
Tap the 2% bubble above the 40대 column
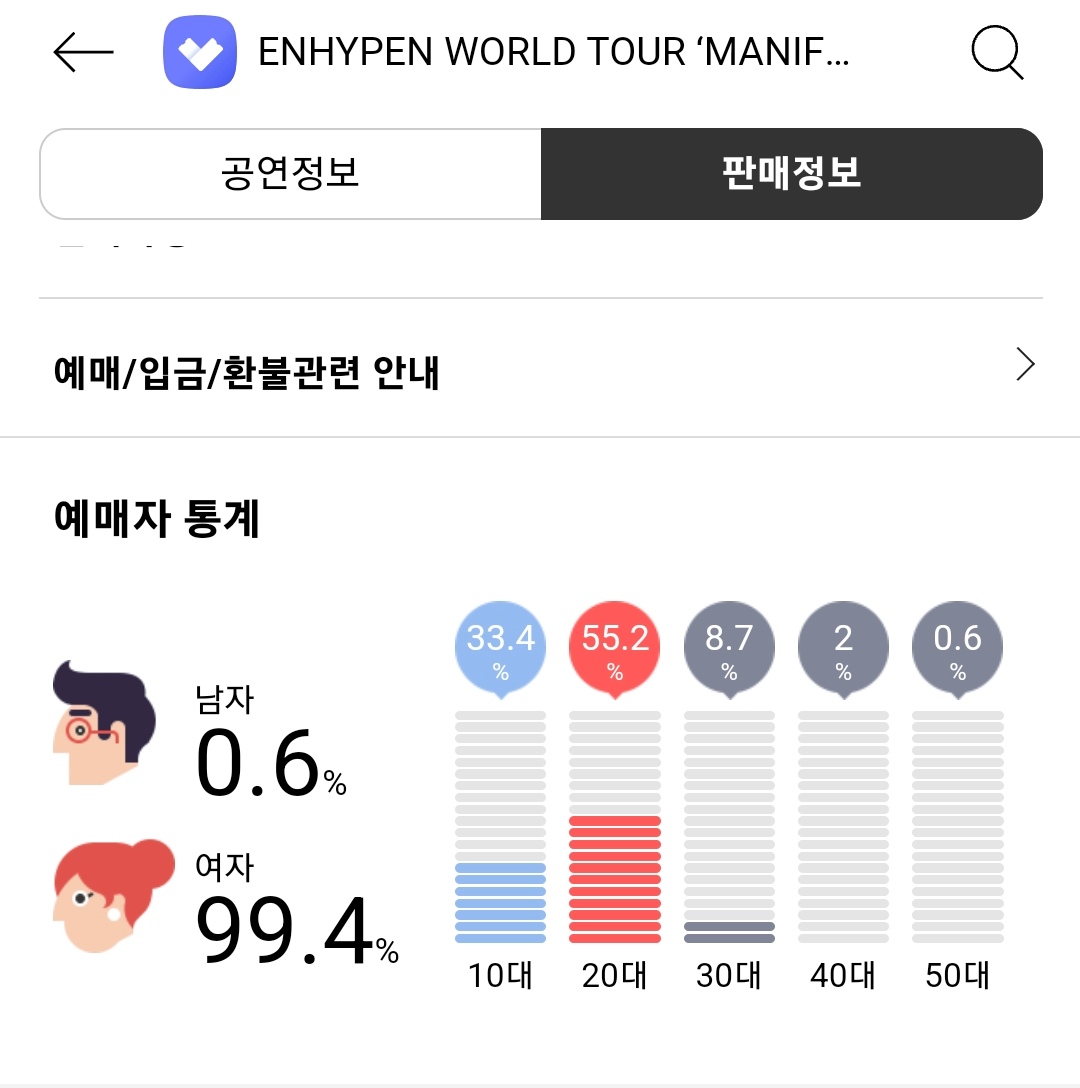[843, 645]
